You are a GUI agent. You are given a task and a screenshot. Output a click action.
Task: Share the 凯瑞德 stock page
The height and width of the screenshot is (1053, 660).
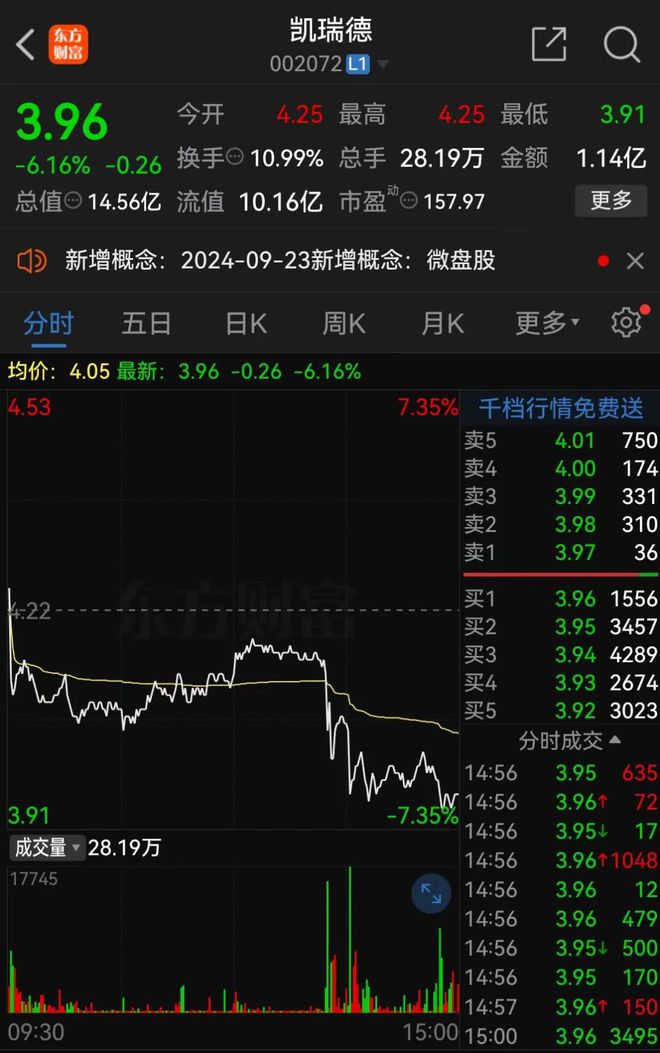click(548, 44)
